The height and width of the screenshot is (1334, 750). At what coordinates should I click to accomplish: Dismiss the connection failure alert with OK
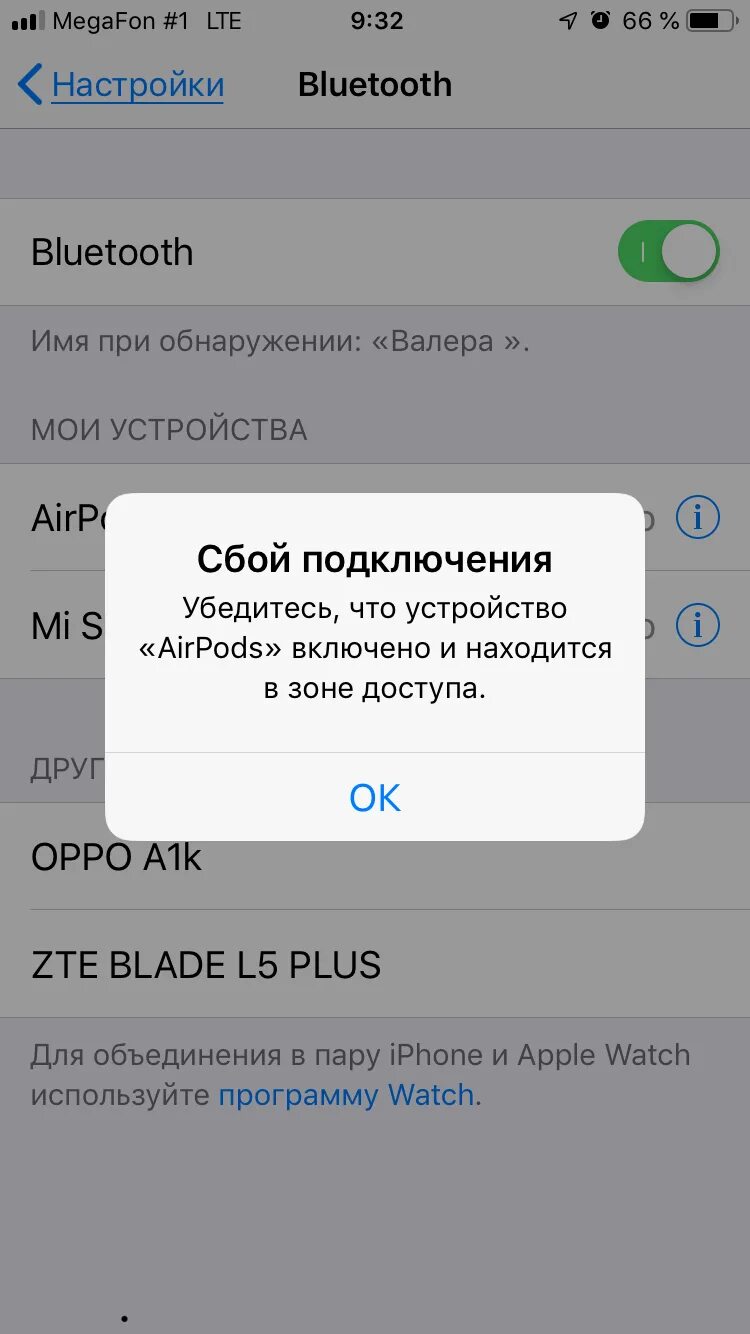pyautogui.click(x=375, y=797)
